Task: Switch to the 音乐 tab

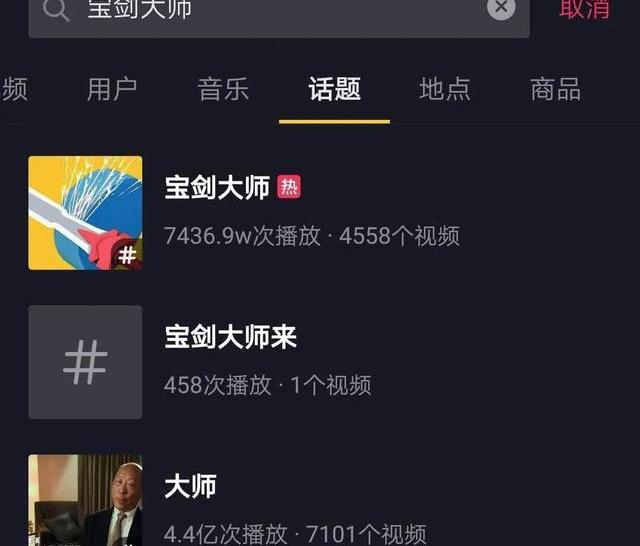Action: pyautogui.click(x=223, y=89)
